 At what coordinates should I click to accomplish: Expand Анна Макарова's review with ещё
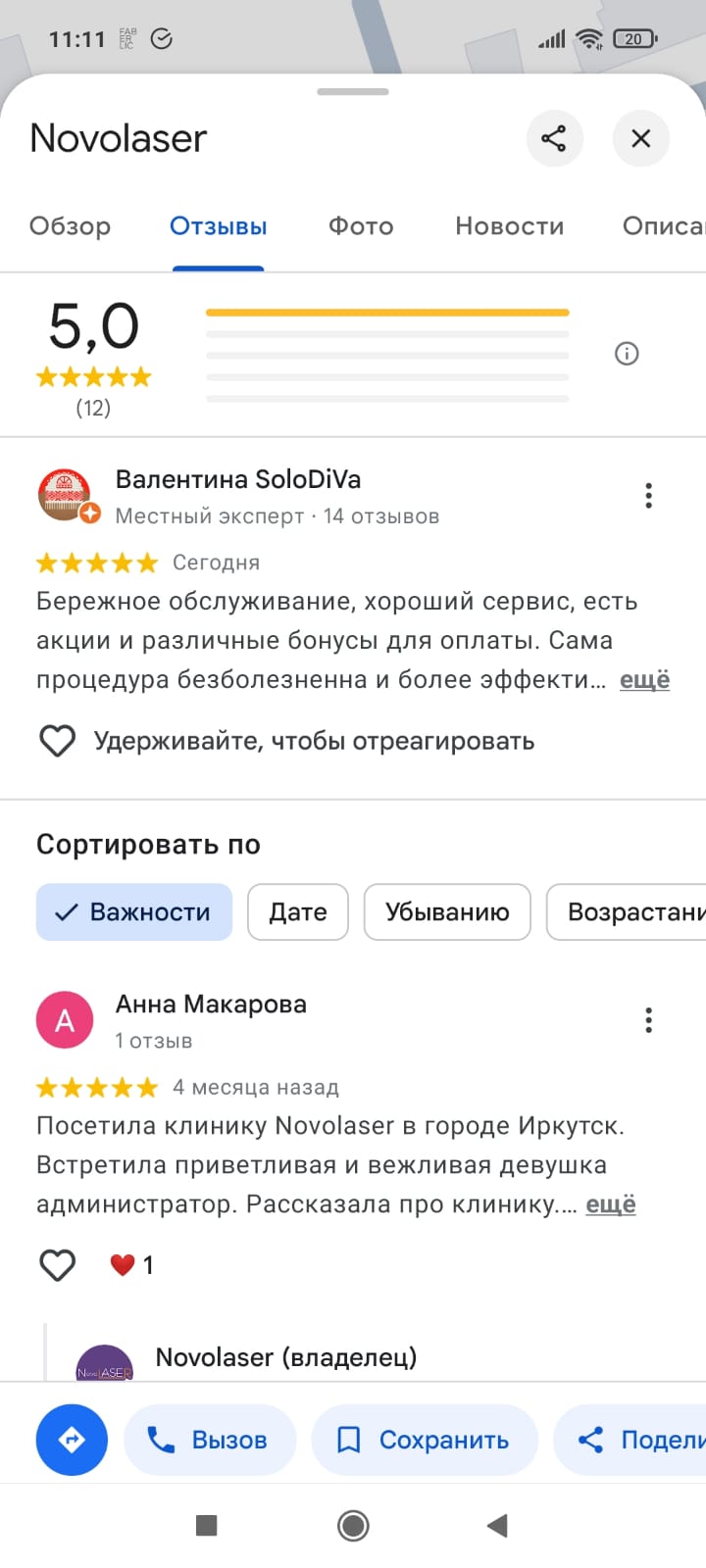pyautogui.click(x=610, y=1204)
